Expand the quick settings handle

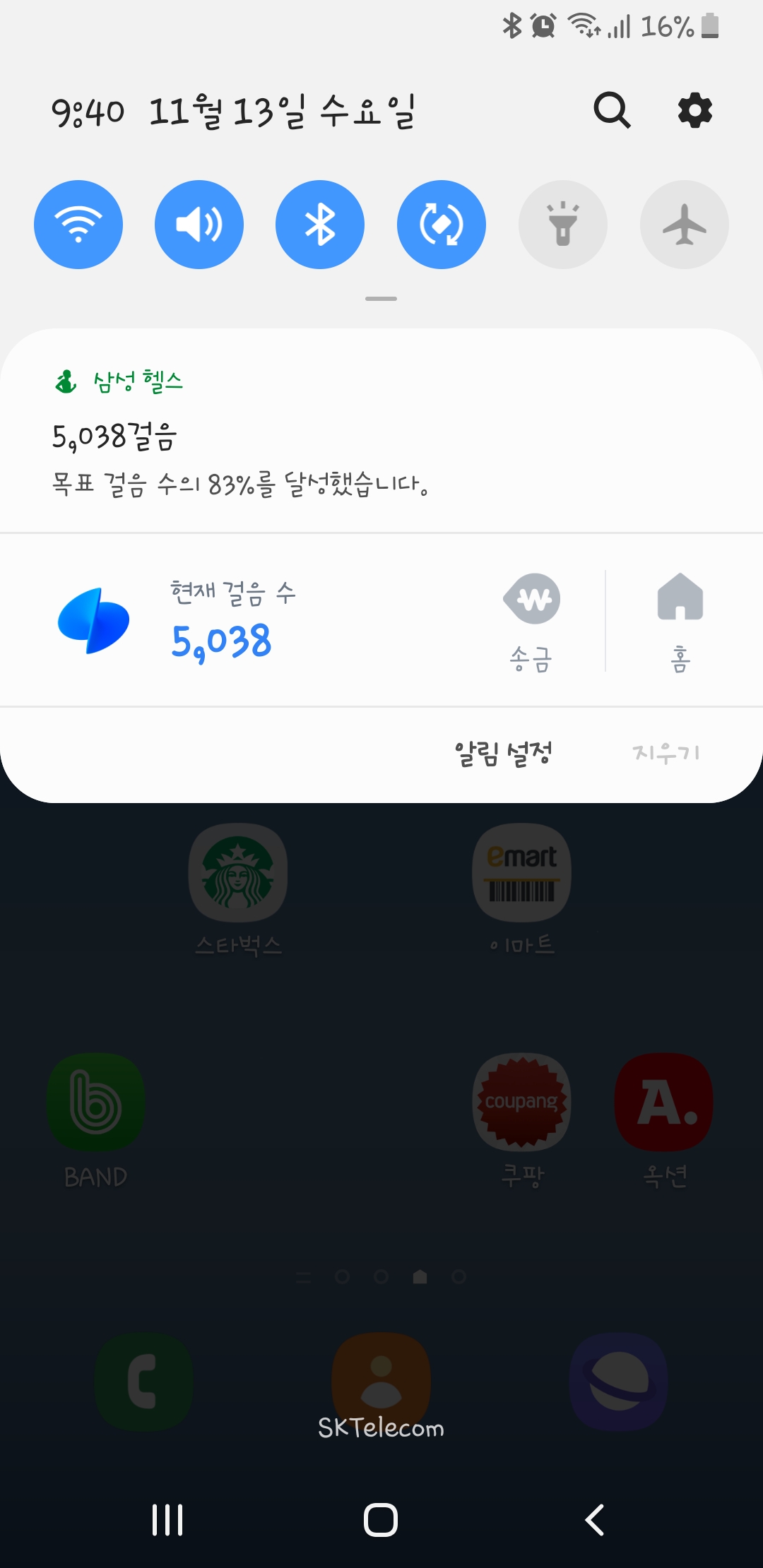point(381,299)
